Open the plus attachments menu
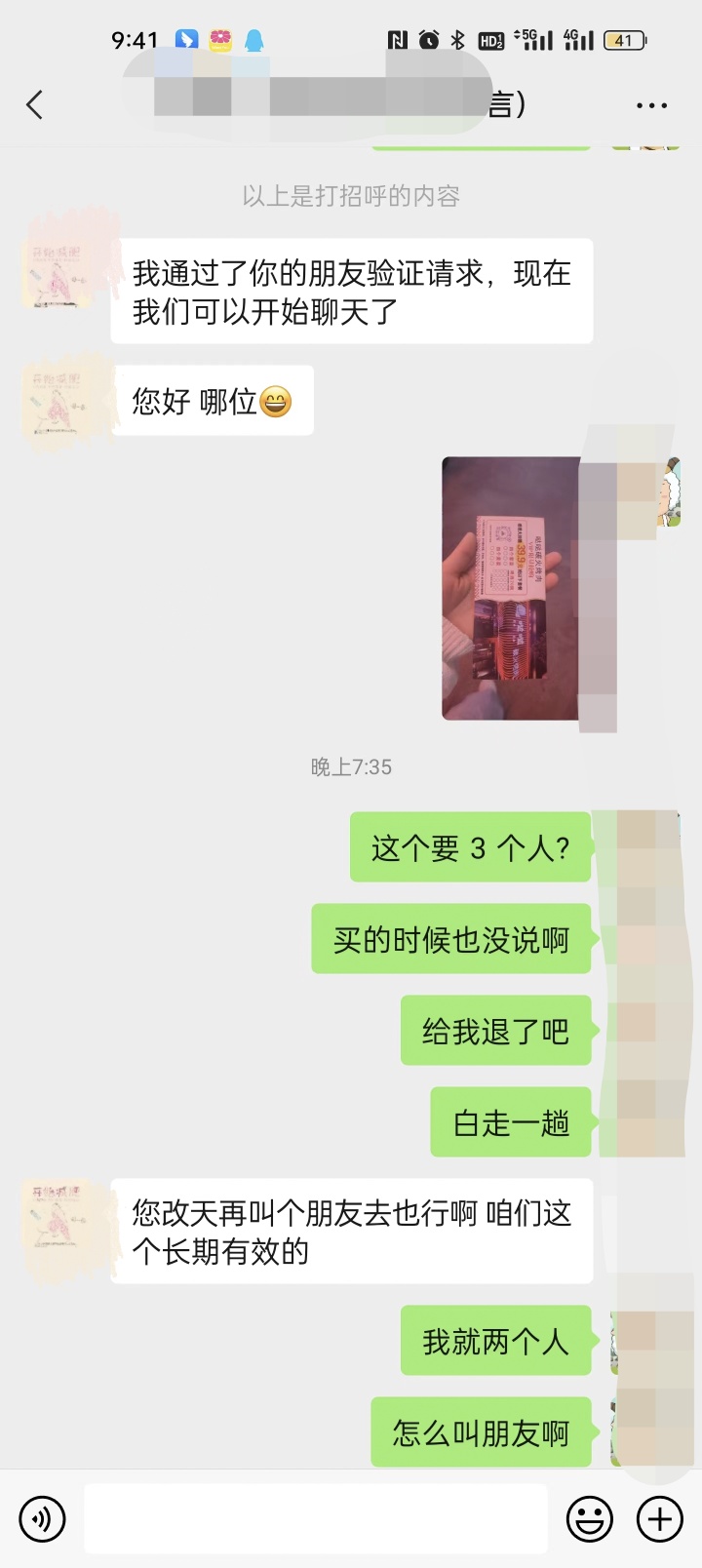 point(660,1518)
